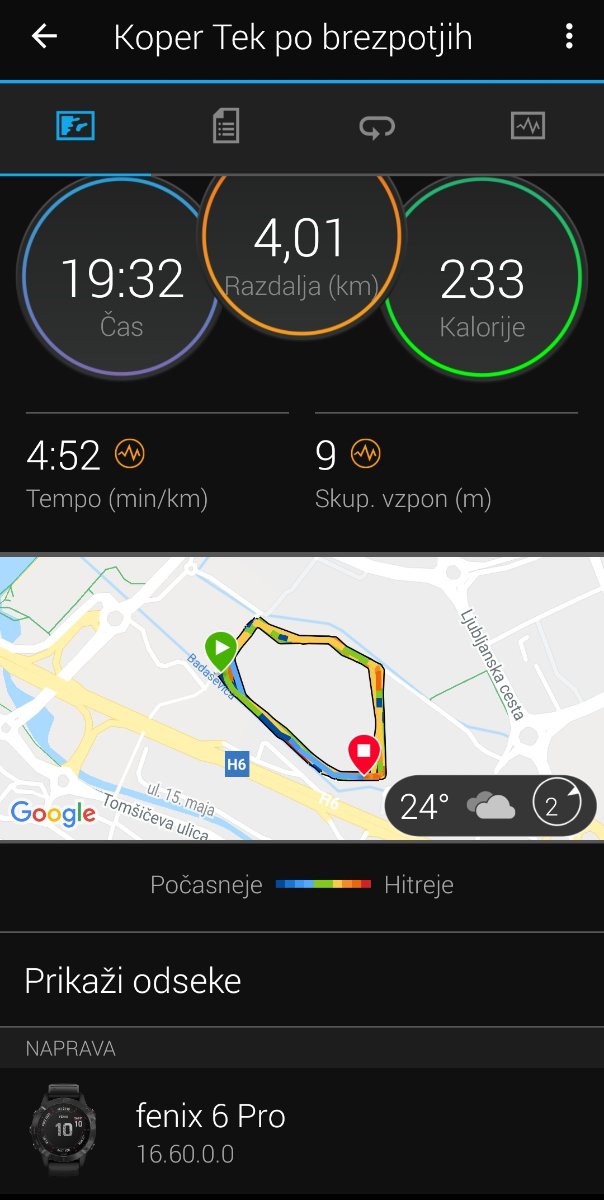
Task: Select the overview summary tab
Action: click(76, 127)
